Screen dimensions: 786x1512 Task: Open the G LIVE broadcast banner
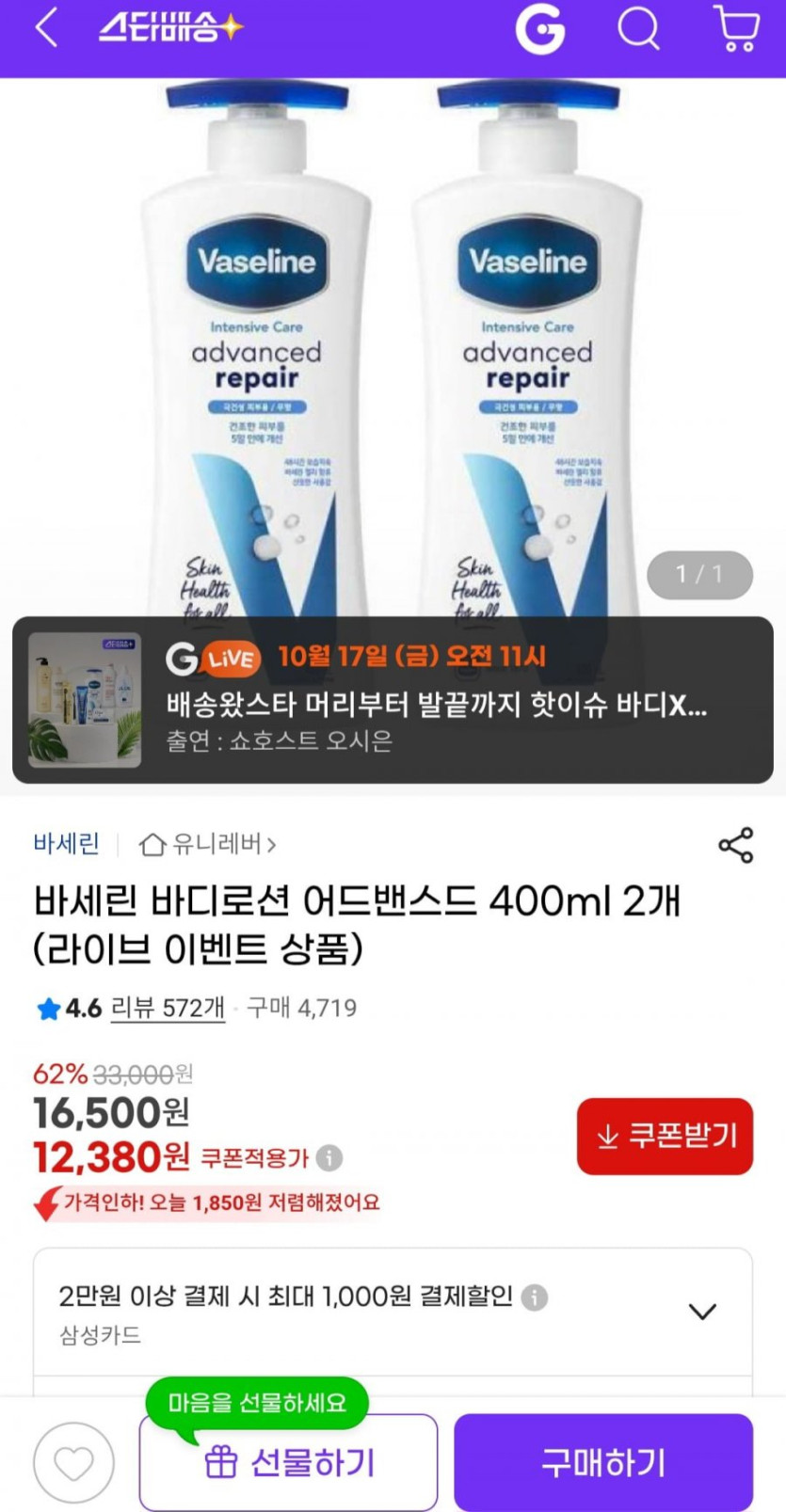tap(393, 700)
